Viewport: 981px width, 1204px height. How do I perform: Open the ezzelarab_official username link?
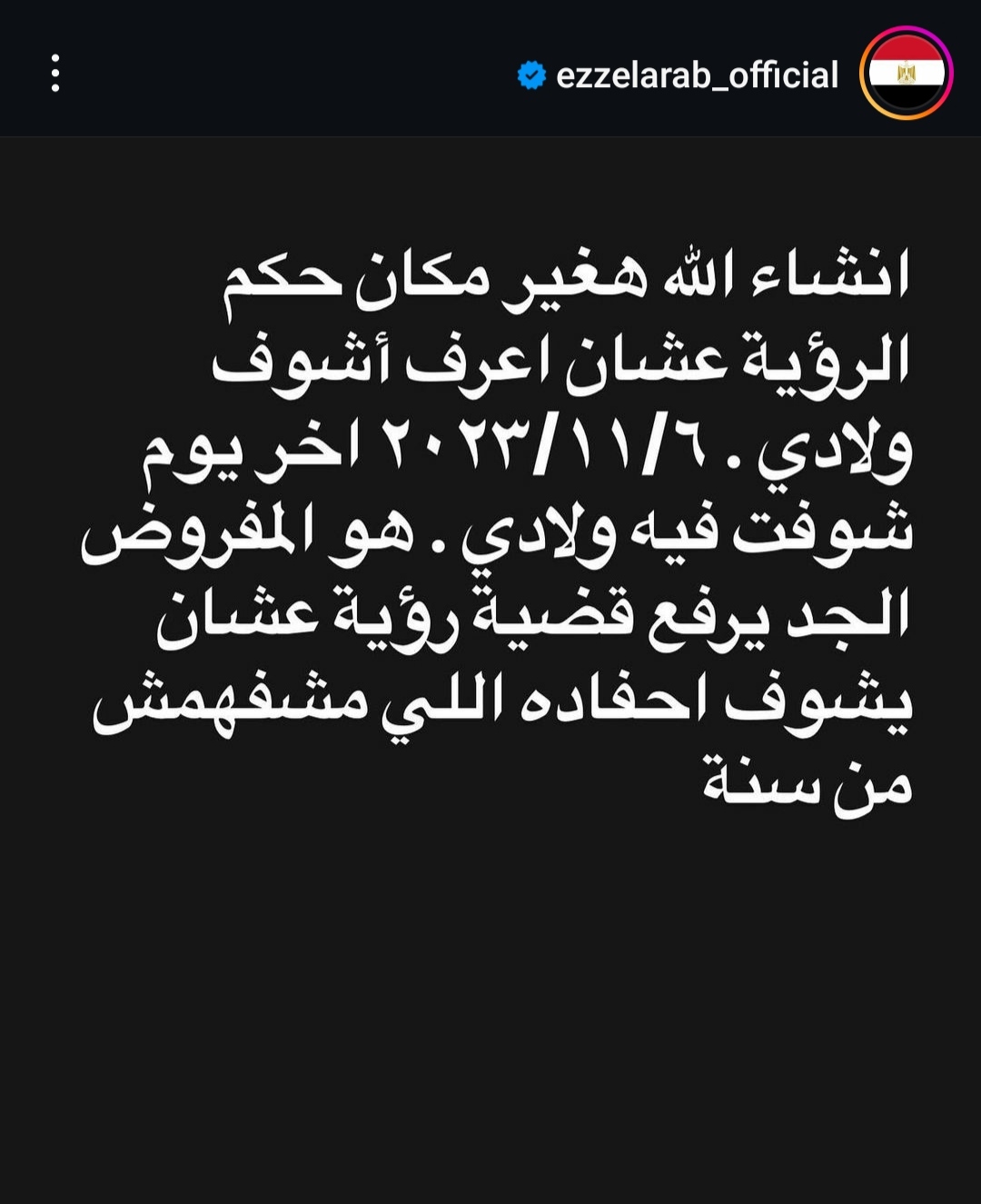click(x=697, y=75)
